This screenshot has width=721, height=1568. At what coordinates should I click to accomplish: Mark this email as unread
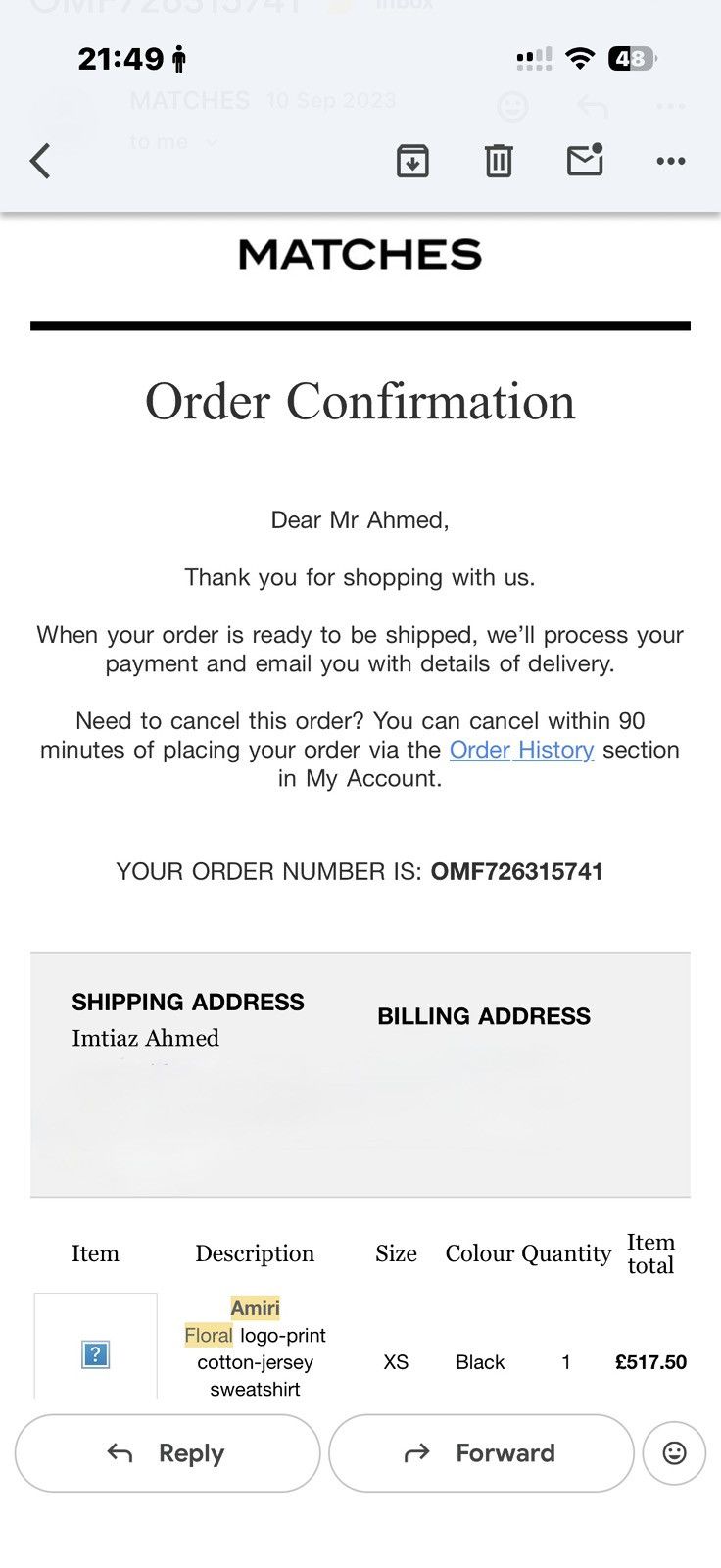[x=585, y=160]
